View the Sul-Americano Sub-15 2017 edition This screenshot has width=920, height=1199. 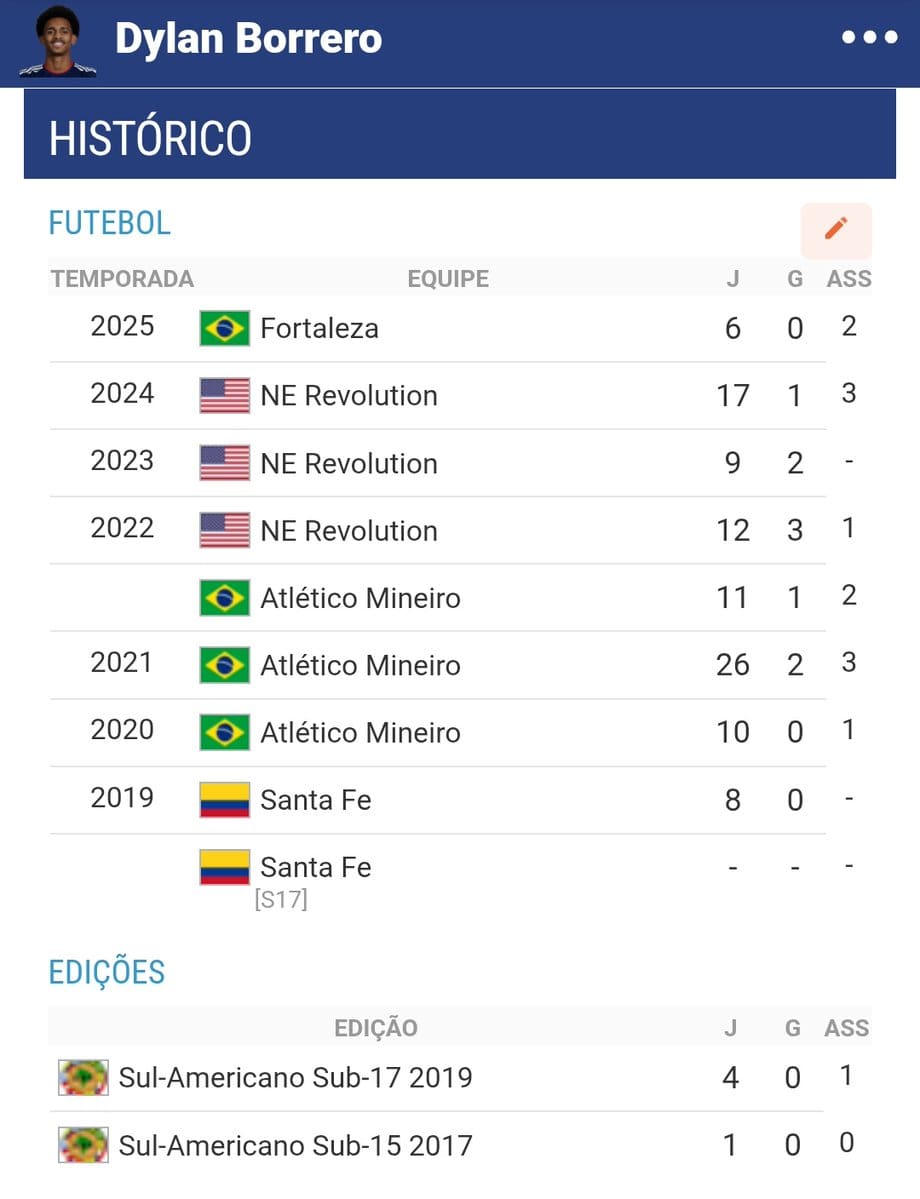click(295, 1145)
